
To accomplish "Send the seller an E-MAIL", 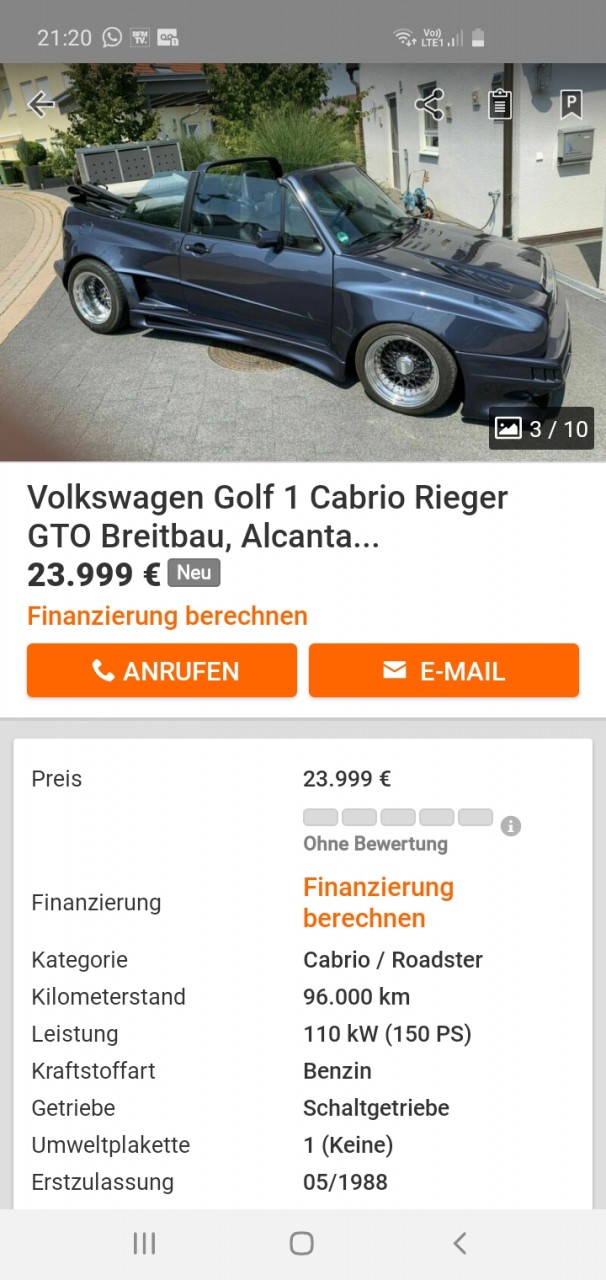I will coord(444,670).
